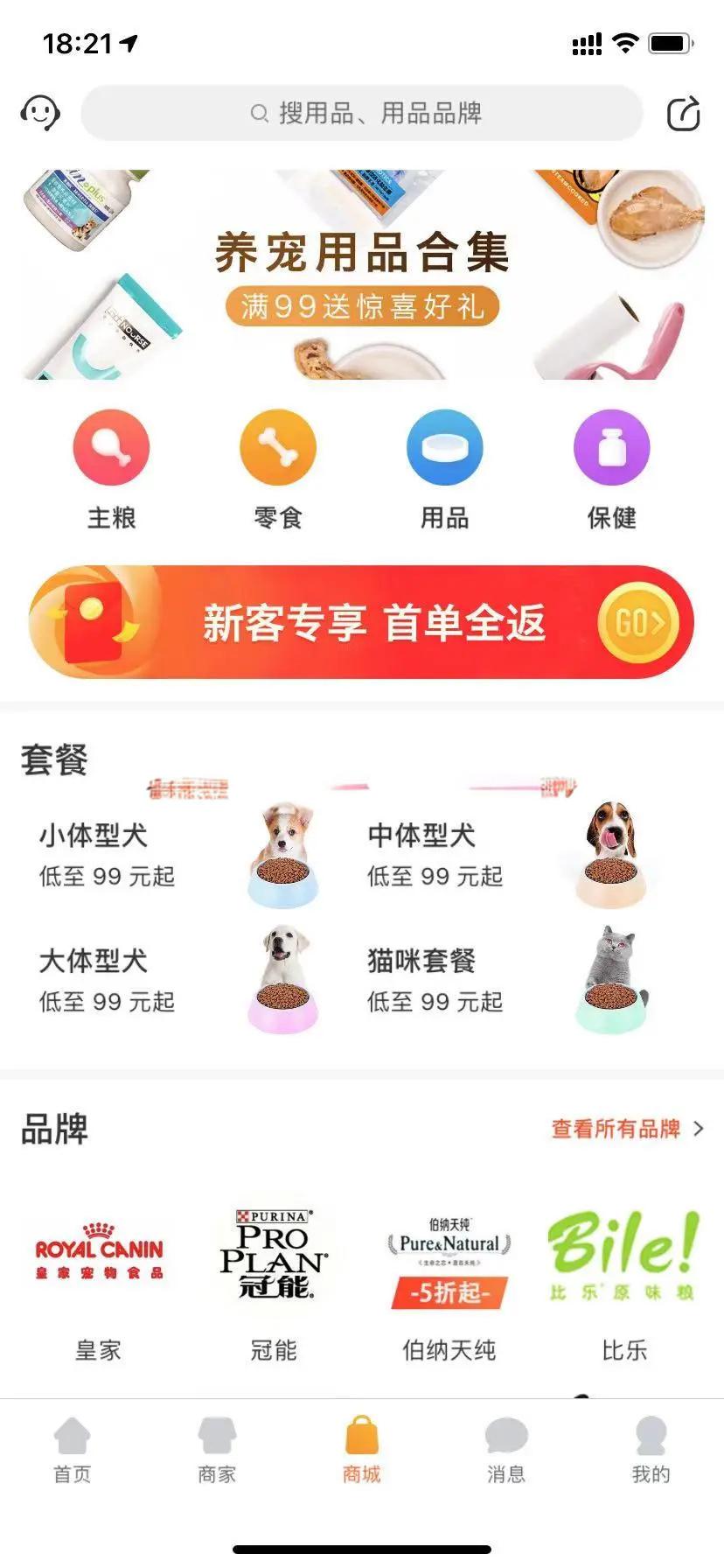Tap the share icon at top right
This screenshot has width=724, height=1568.
[683, 114]
